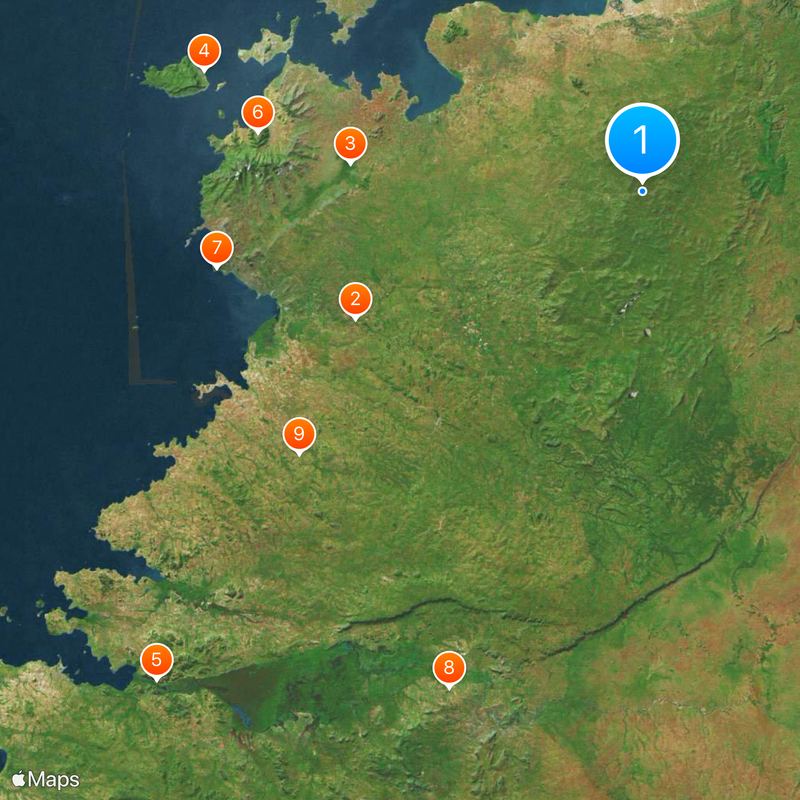
Task: Choose the orange pin numbered 5
Action: (x=156, y=659)
